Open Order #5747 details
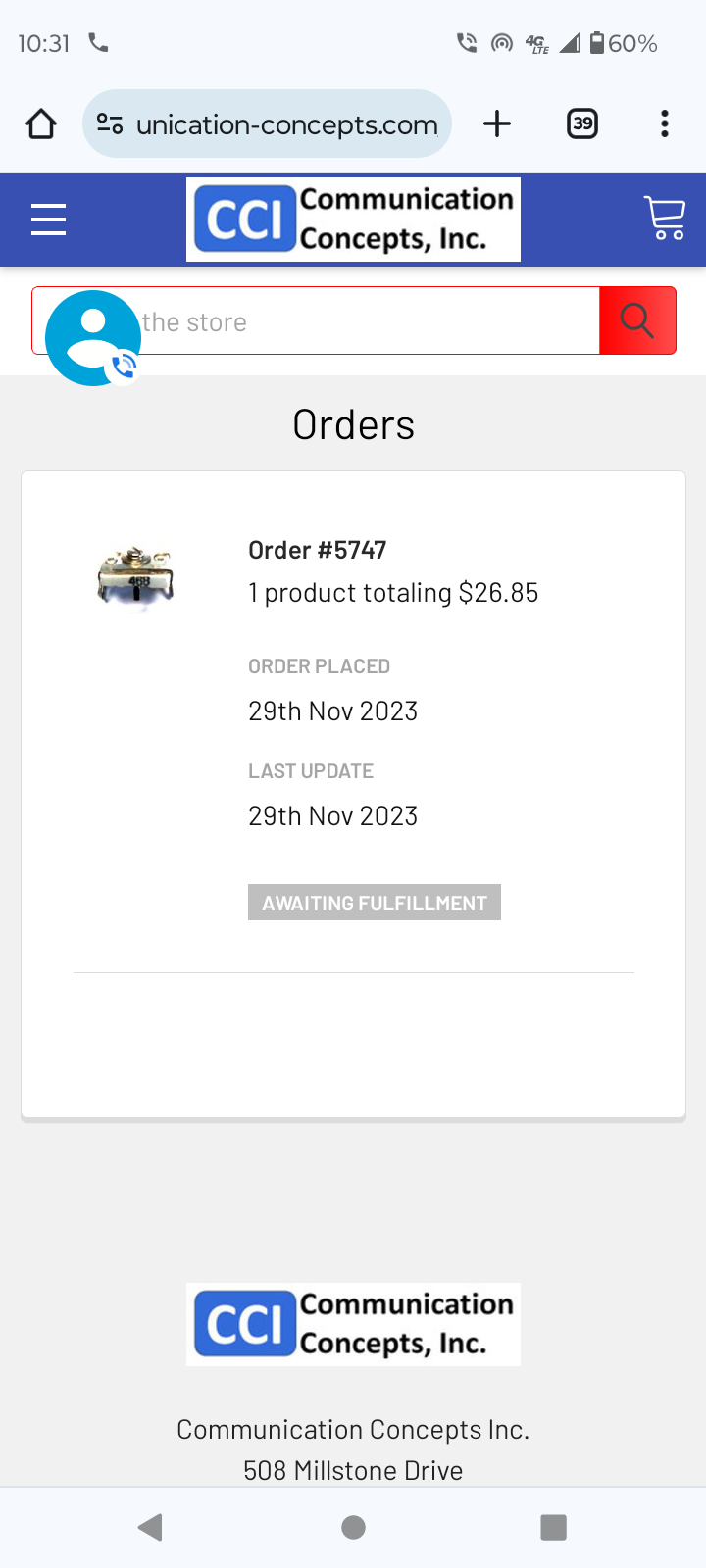Screen dimensions: 706x1568 (x=317, y=550)
